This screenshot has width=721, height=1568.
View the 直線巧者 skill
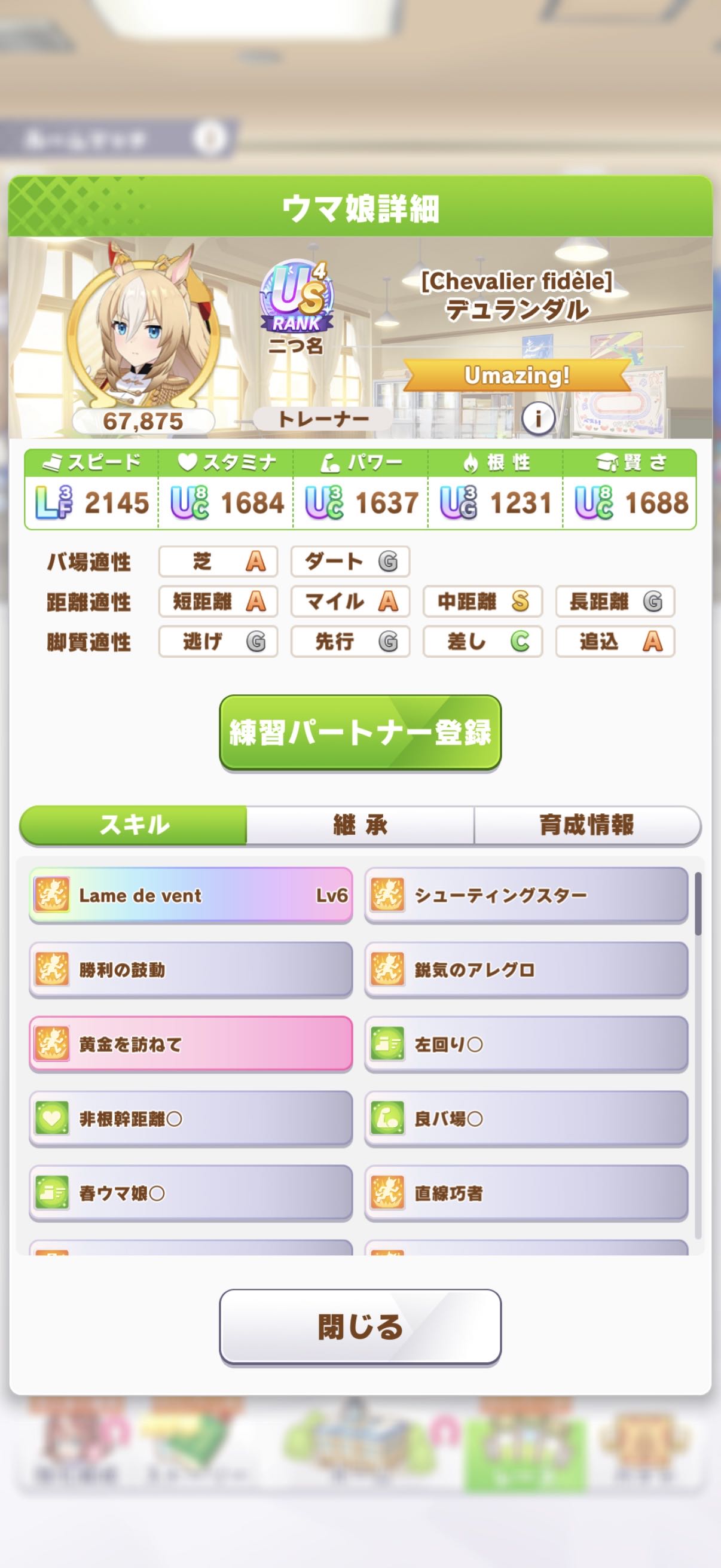pyautogui.click(x=526, y=1193)
